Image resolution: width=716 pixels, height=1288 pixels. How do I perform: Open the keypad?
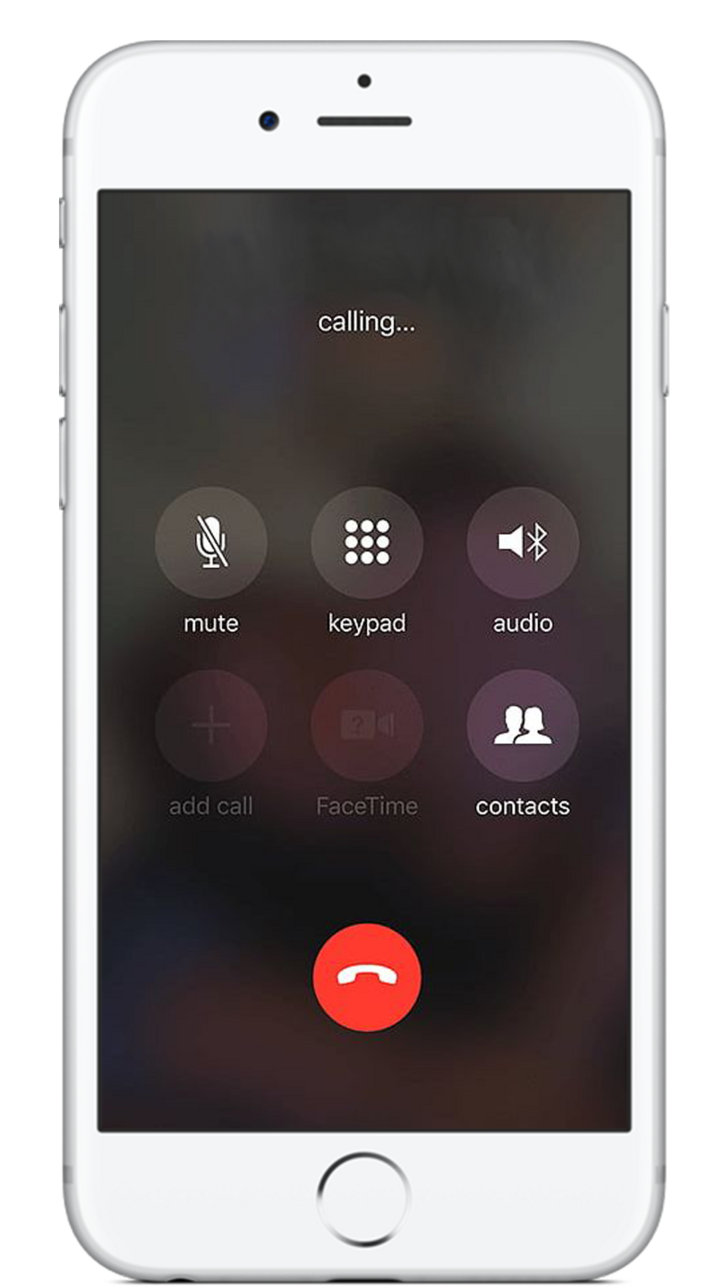click(367, 543)
